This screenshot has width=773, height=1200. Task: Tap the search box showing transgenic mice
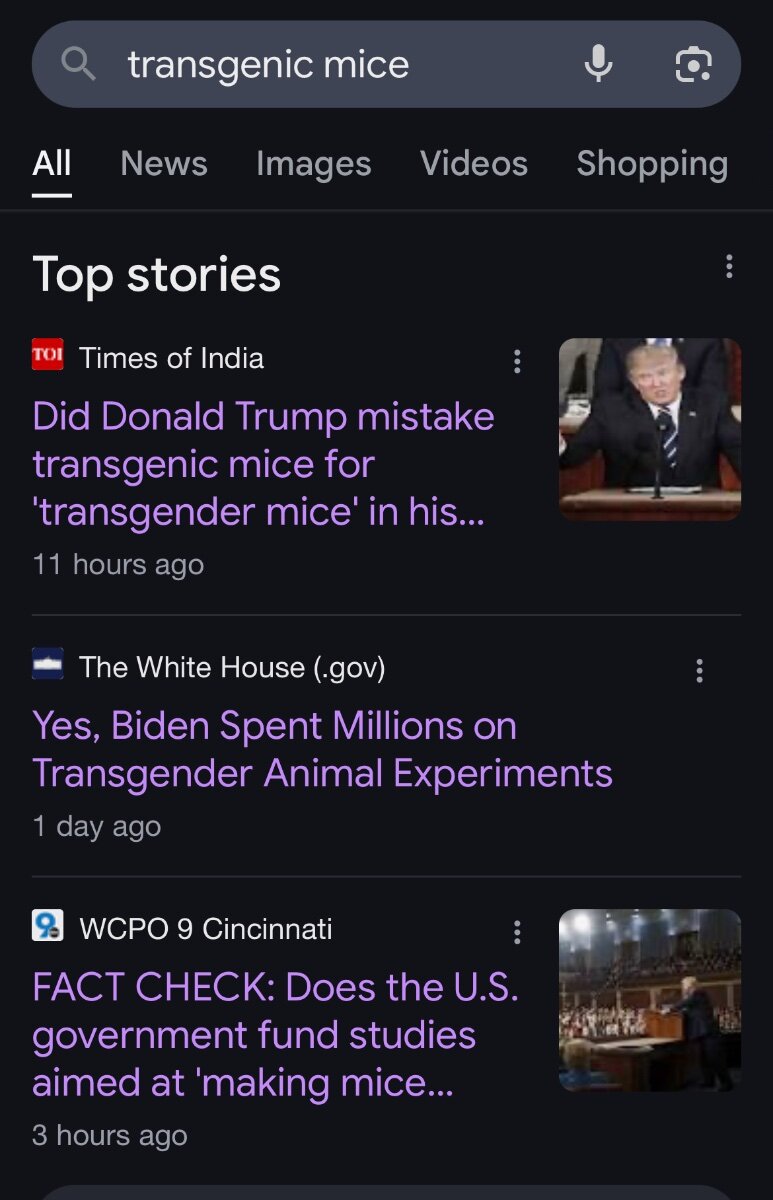coord(300,65)
